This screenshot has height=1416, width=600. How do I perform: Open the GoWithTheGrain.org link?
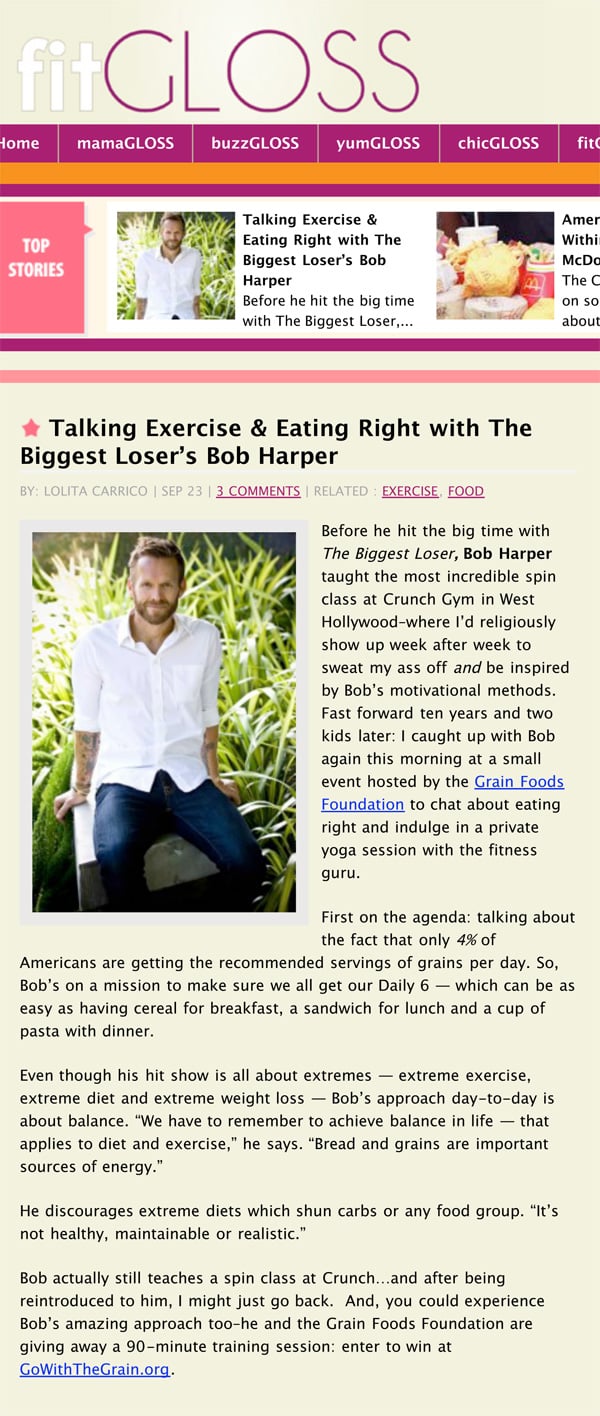point(95,1369)
